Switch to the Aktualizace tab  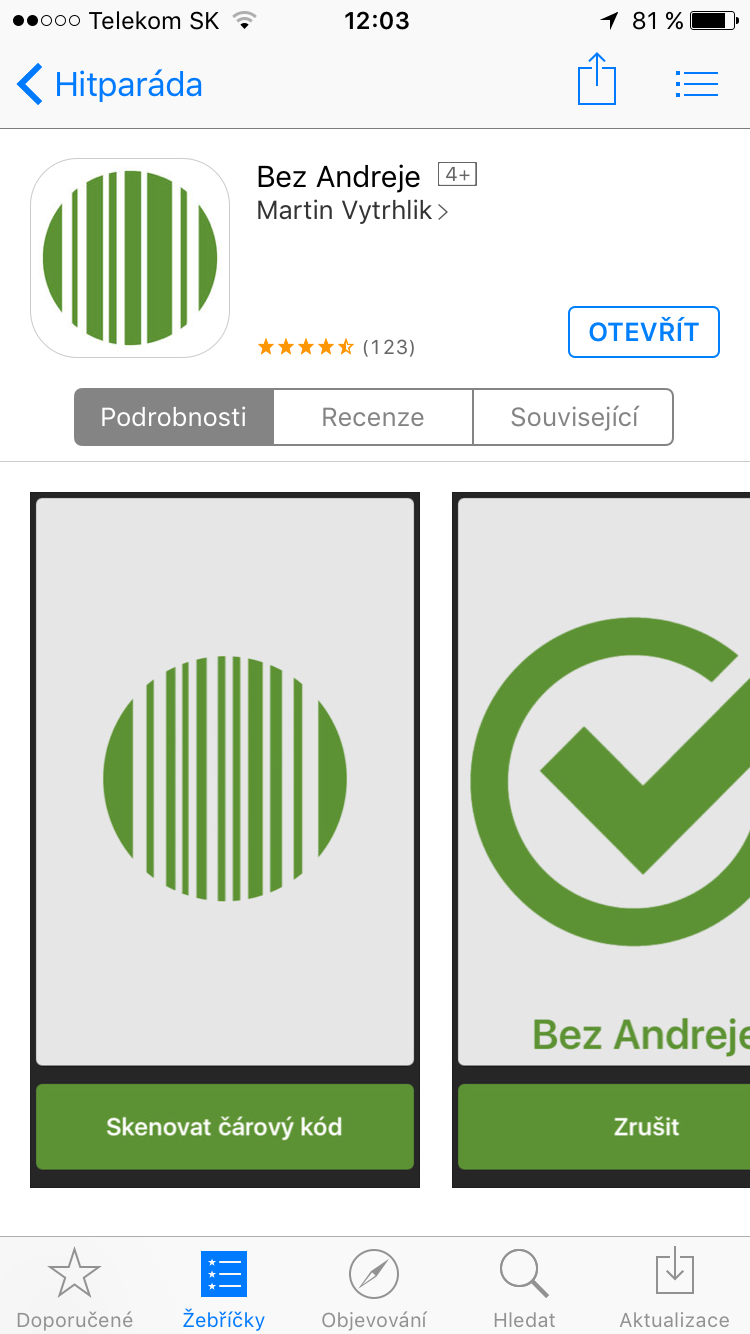pos(674,1289)
